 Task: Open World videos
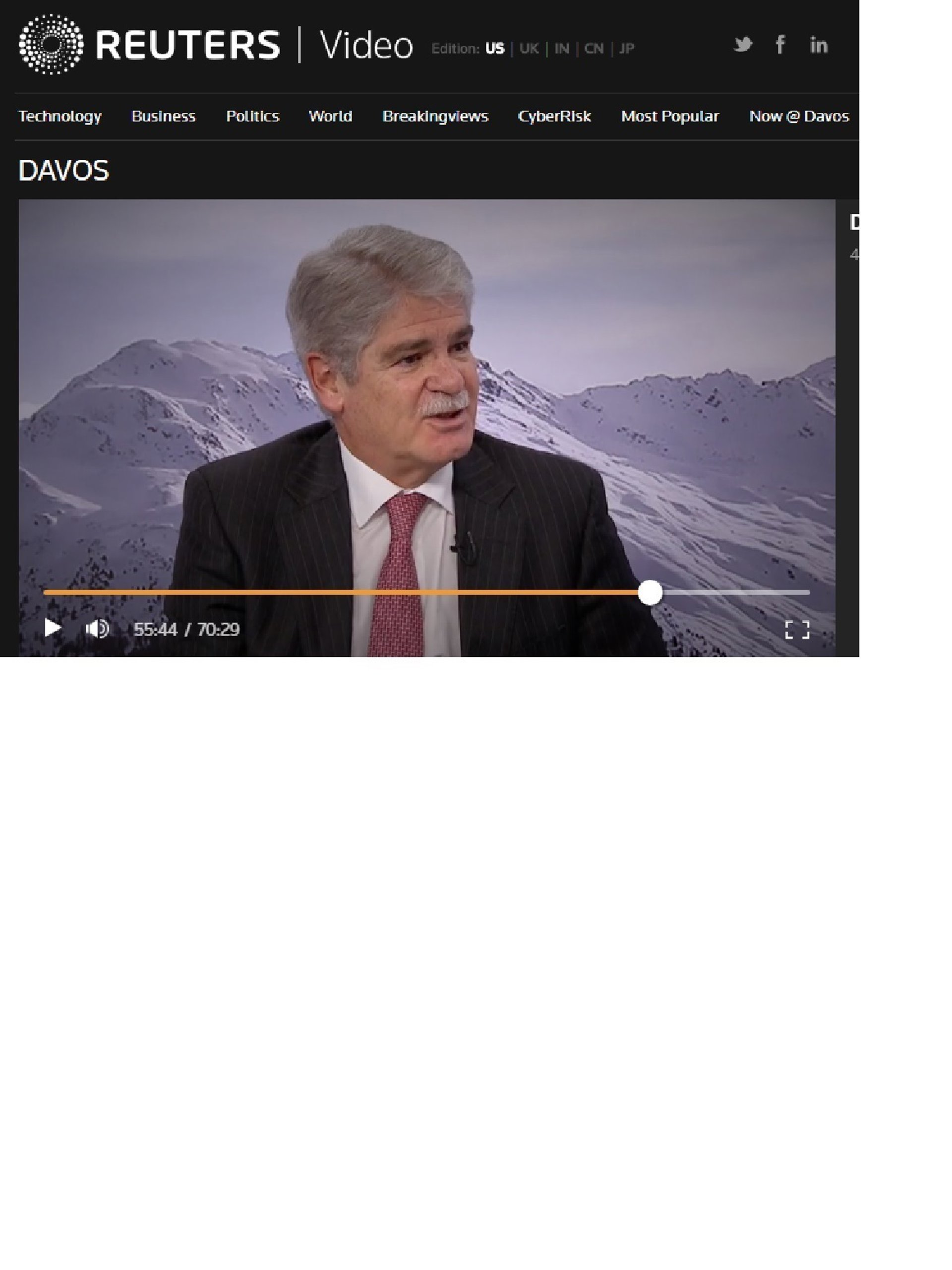[x=330, y=117]
